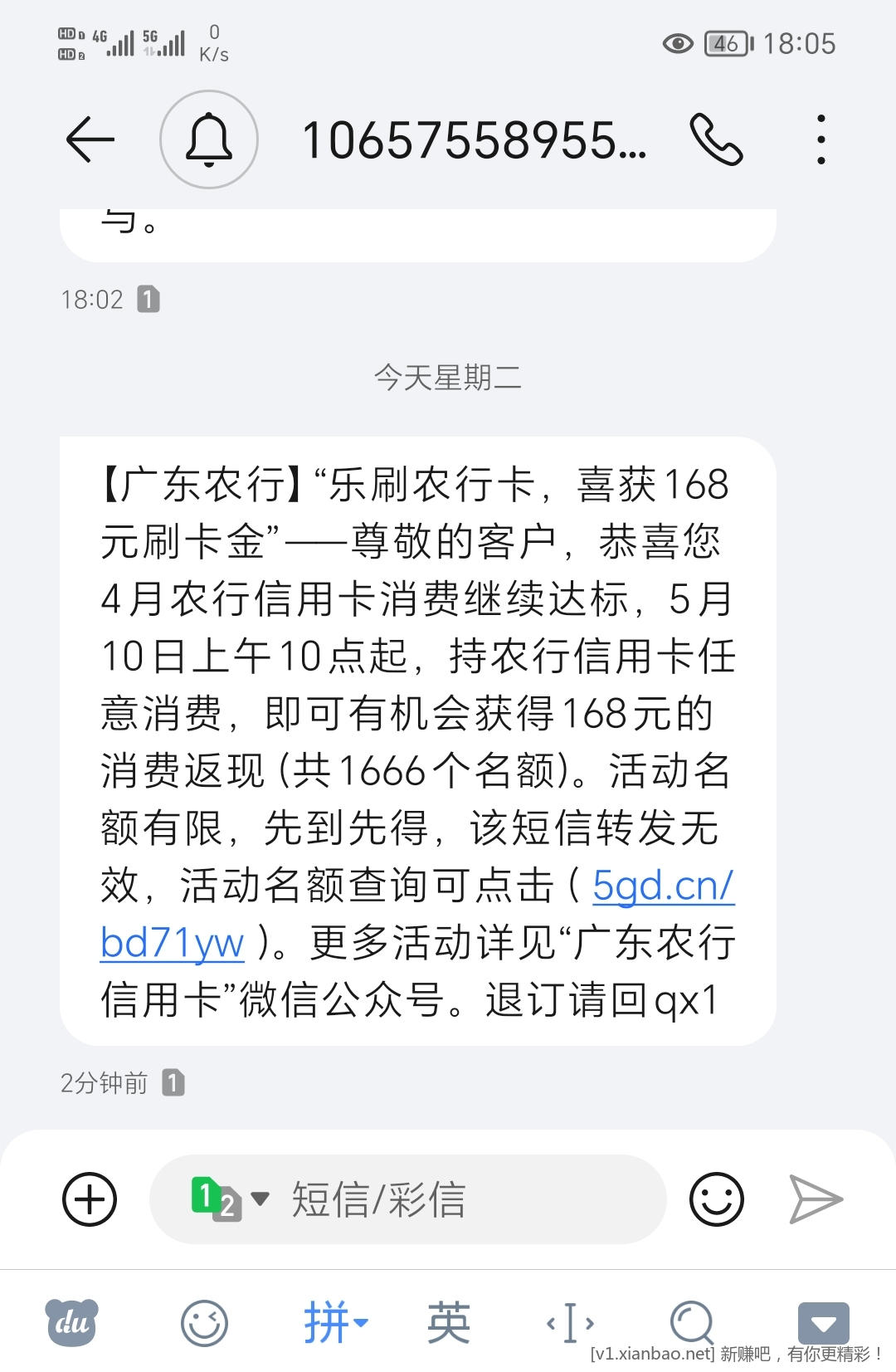This screenshot has width=896, height=1372.
Task: Change the 拼 pinyin input mode
Action: (334, 1321)
